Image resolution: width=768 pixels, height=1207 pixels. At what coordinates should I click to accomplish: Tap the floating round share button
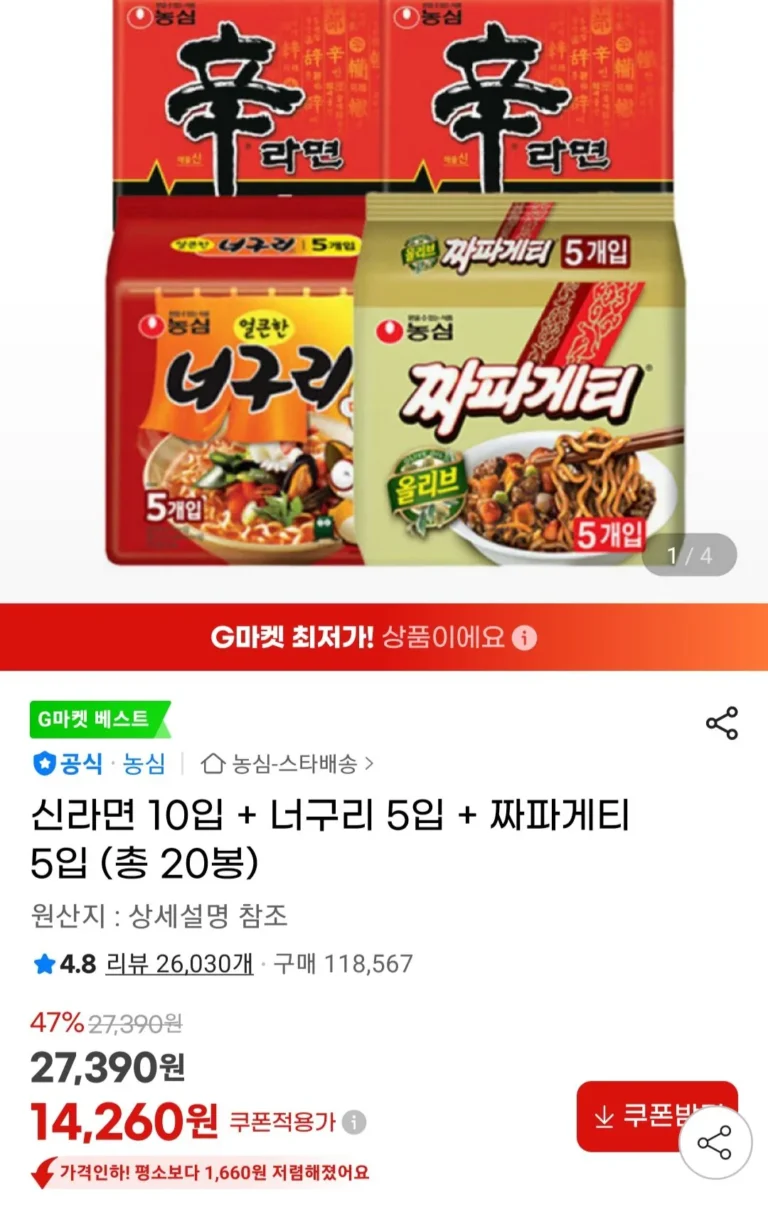click(714, 1143)
